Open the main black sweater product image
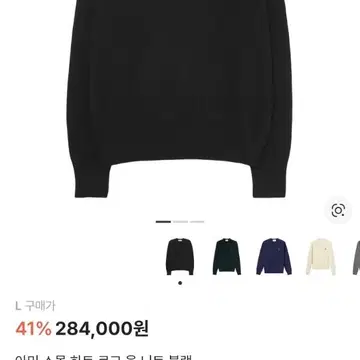This screenshot has height=360, width=360. [x=179, y=99]
